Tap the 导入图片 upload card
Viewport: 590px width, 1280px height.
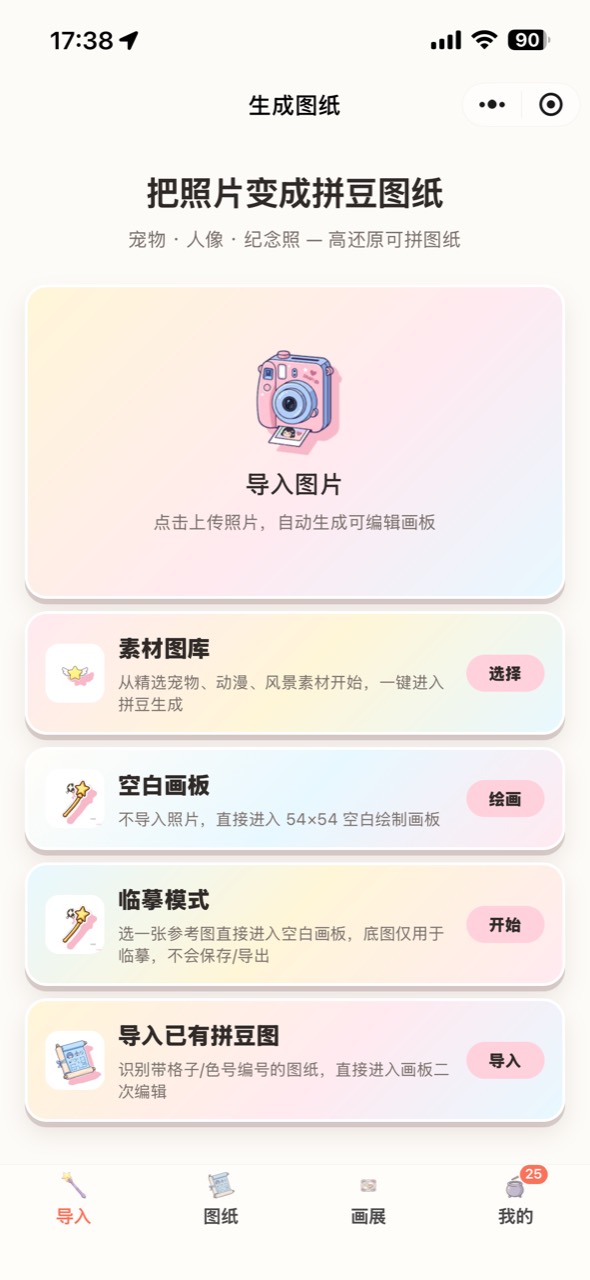pyautogui.click(x=295, y=442)
